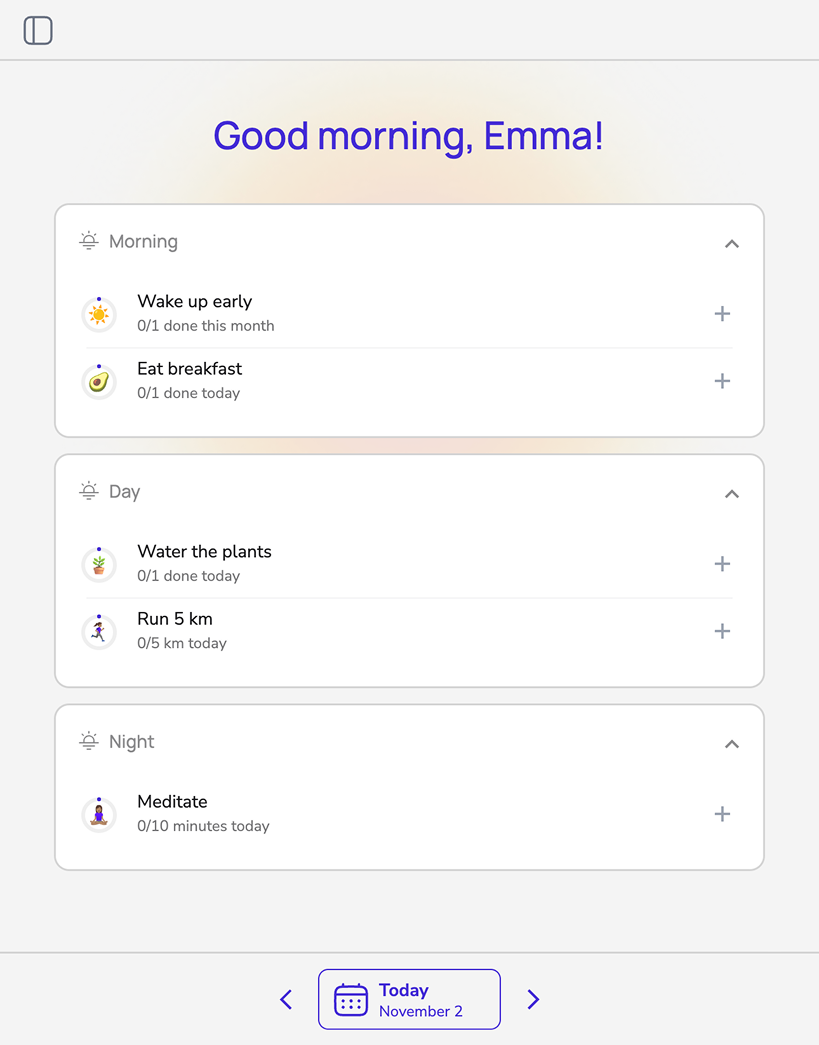Screen dimensions: 819x1045
Task: Select the meditation icon beside Meditate
Action: (98, 813)
